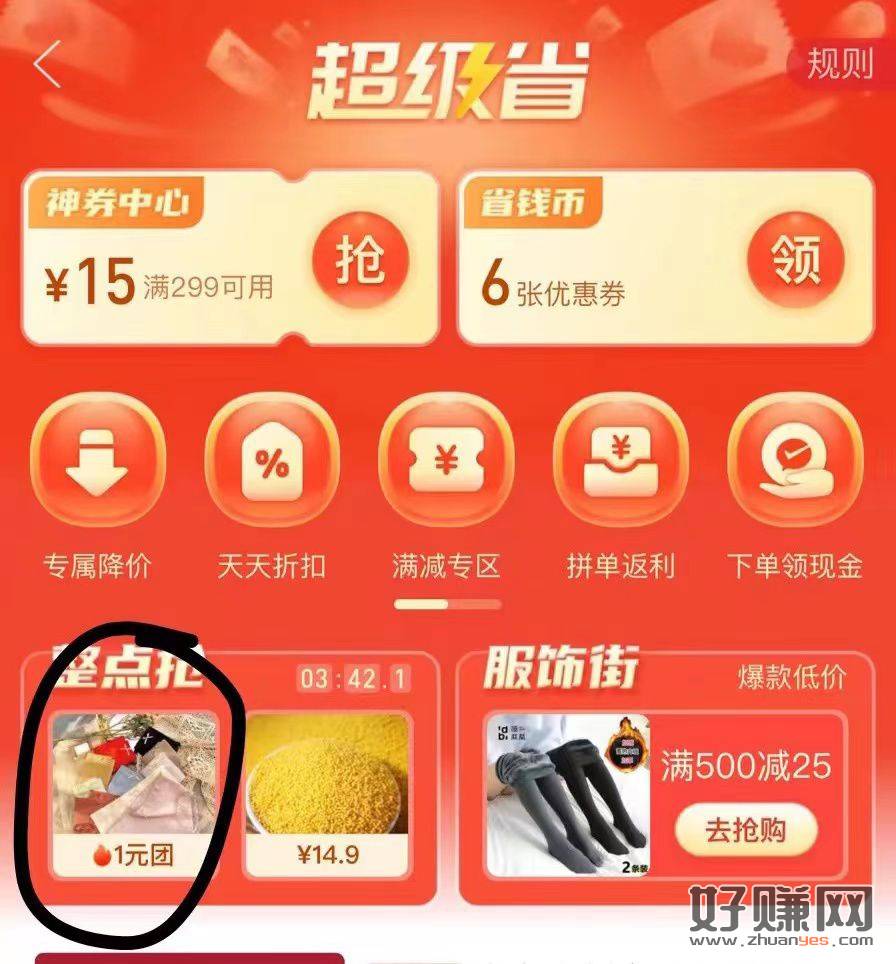Image resolution: width=896 pixels, height=964 pixels.
Task: Open 满减专区 zone
Action: click(x=446, y=464)
